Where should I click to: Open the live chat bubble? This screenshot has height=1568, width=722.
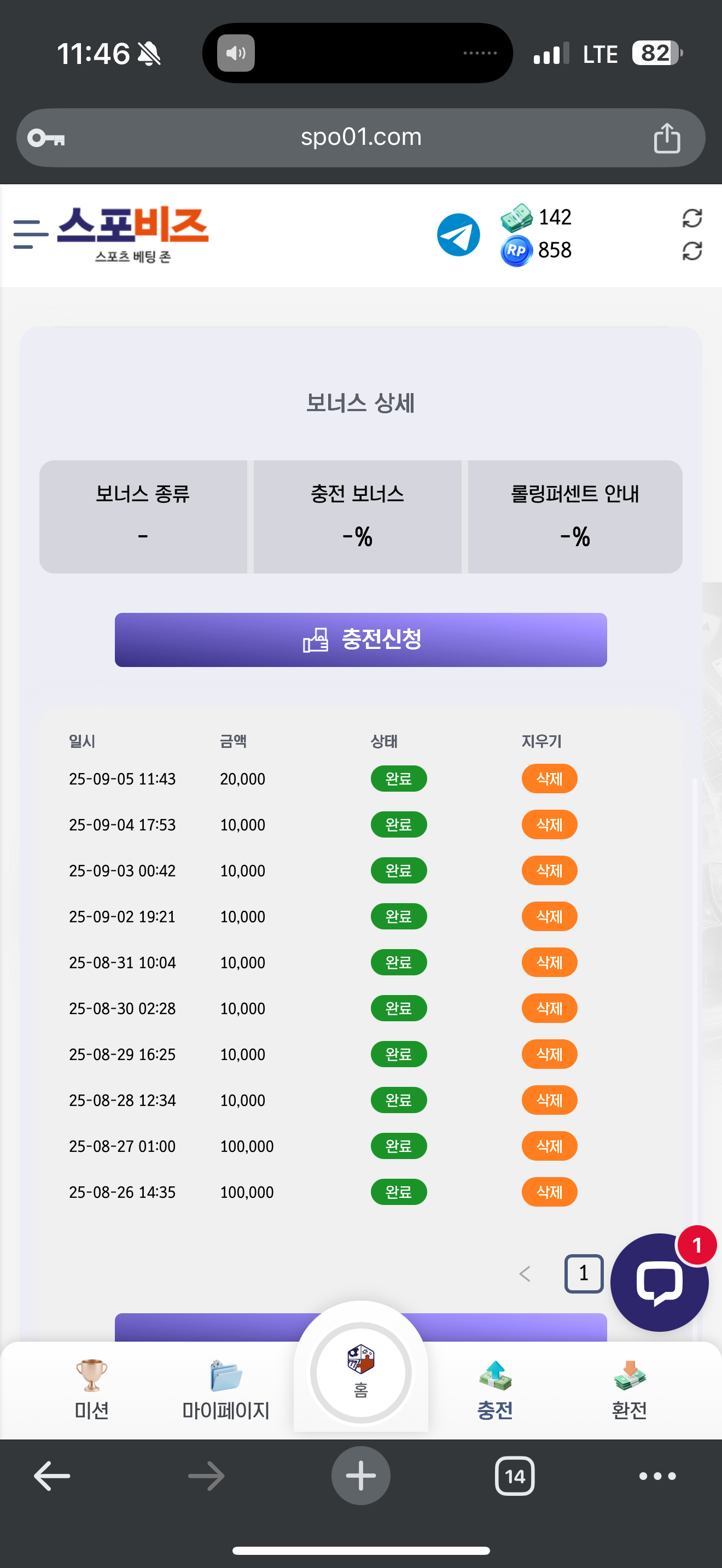click(x=659, y=1282)
